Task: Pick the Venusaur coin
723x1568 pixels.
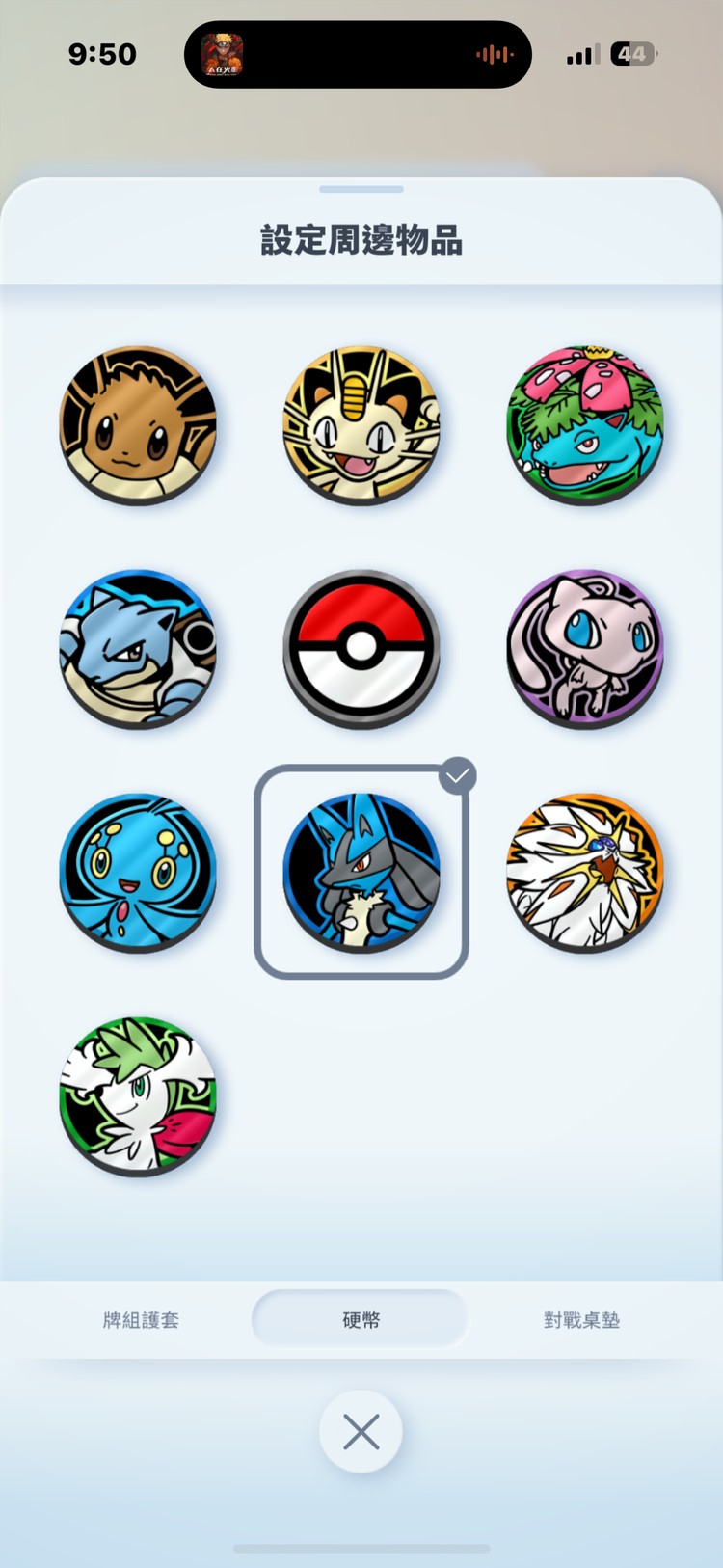Action: point(585,424)
